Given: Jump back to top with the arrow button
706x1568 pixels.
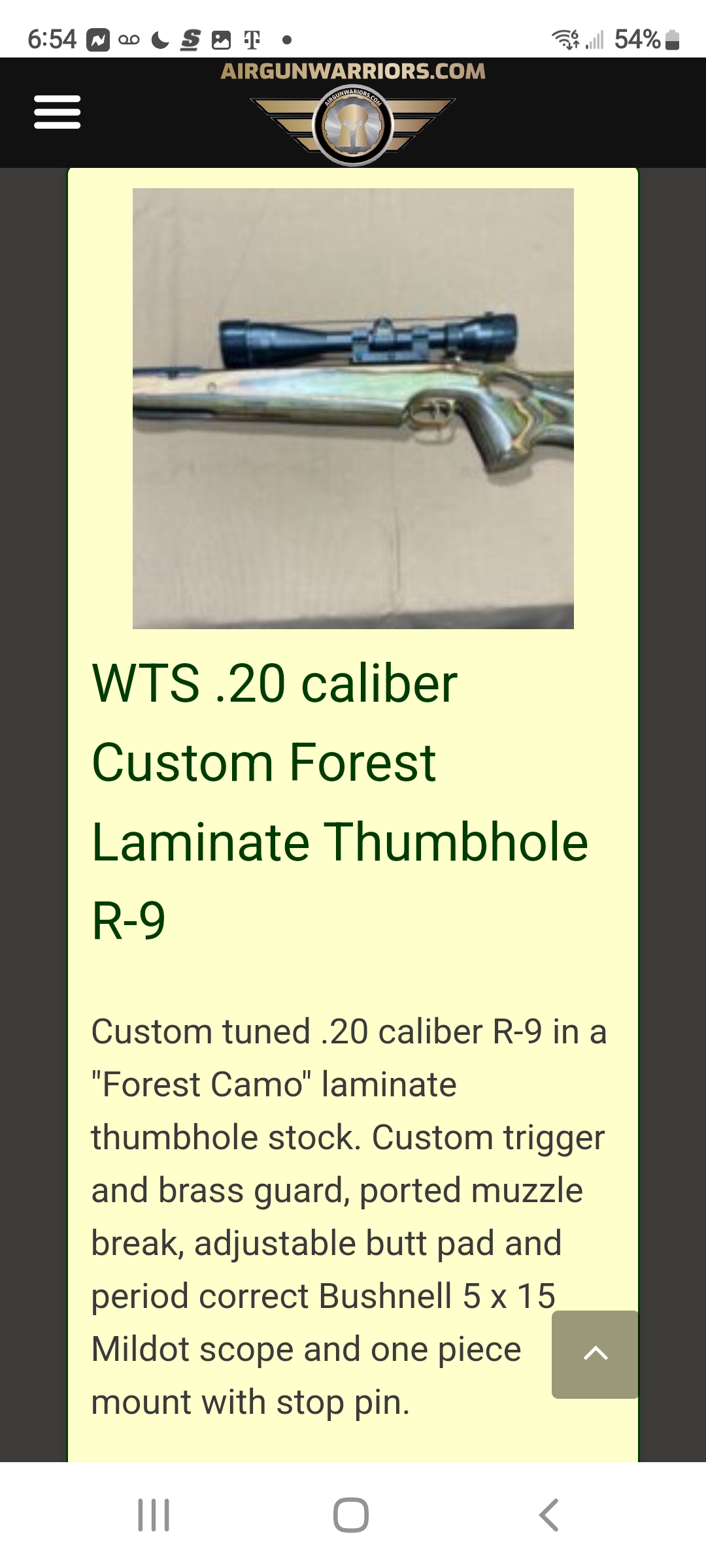Looking at the screenshot, I should 595,1354.
